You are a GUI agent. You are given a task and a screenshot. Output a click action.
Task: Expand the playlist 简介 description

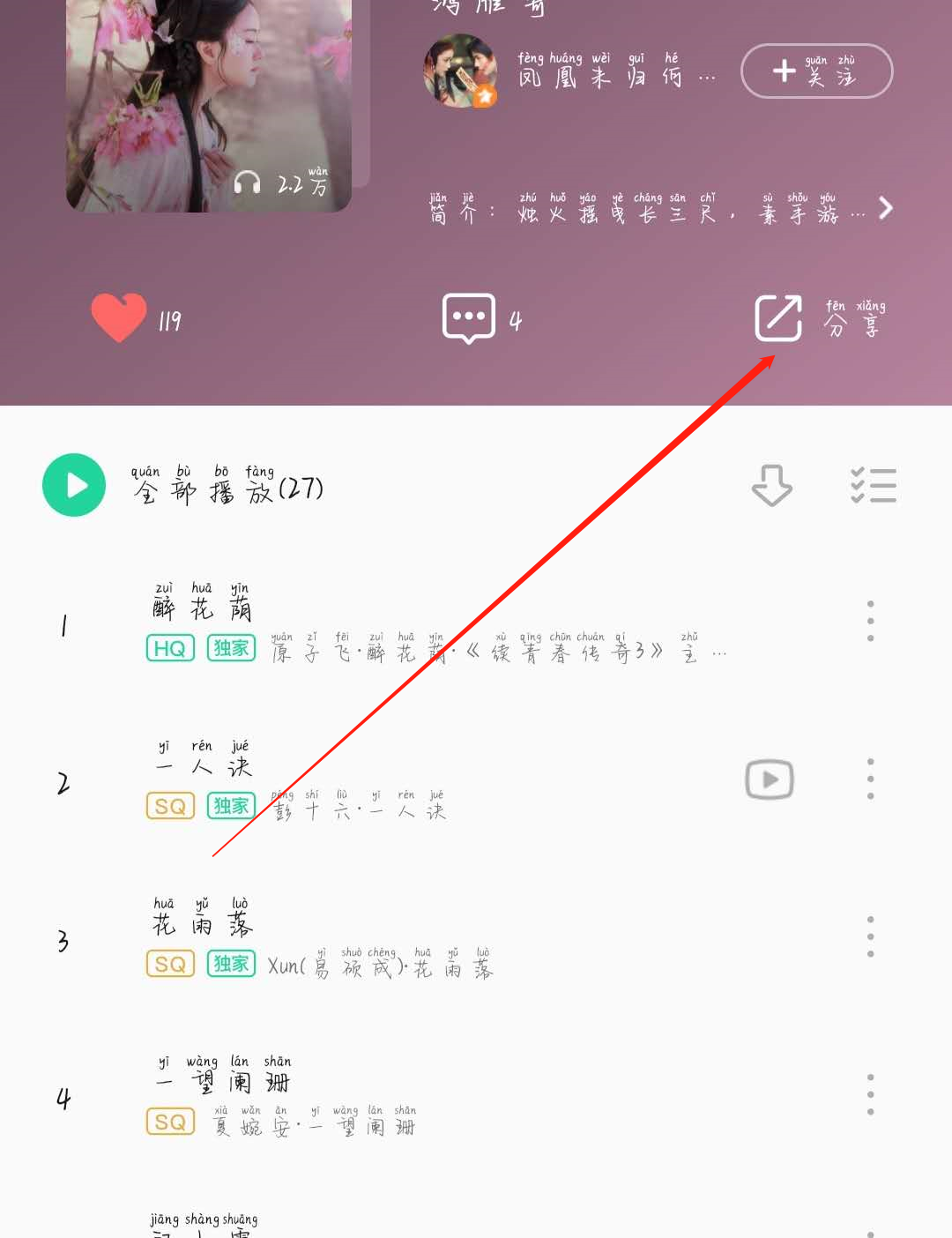[x=885, y=208]
